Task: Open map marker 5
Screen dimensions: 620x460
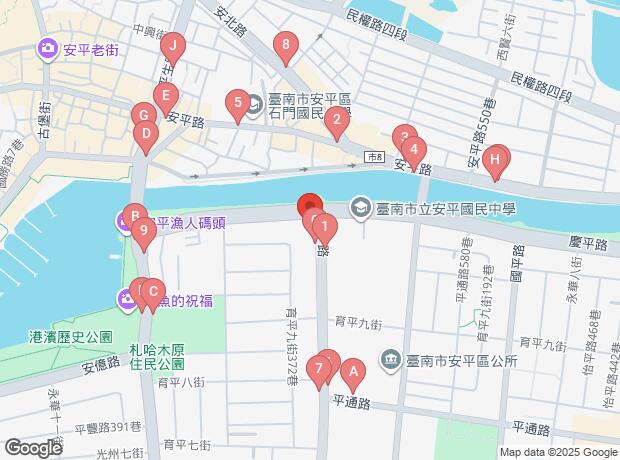Action: [237, 102]
